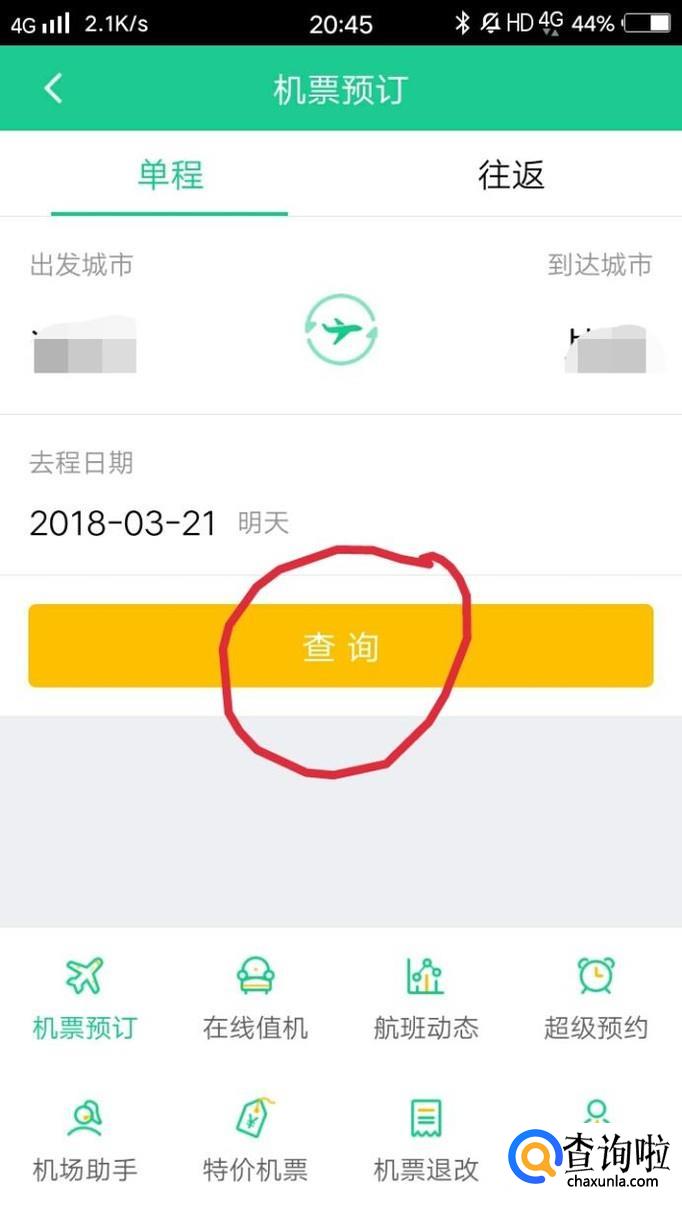Open 机票退改 refund and change
This screenshot has width=682, height=1212.
(426, 1140)
